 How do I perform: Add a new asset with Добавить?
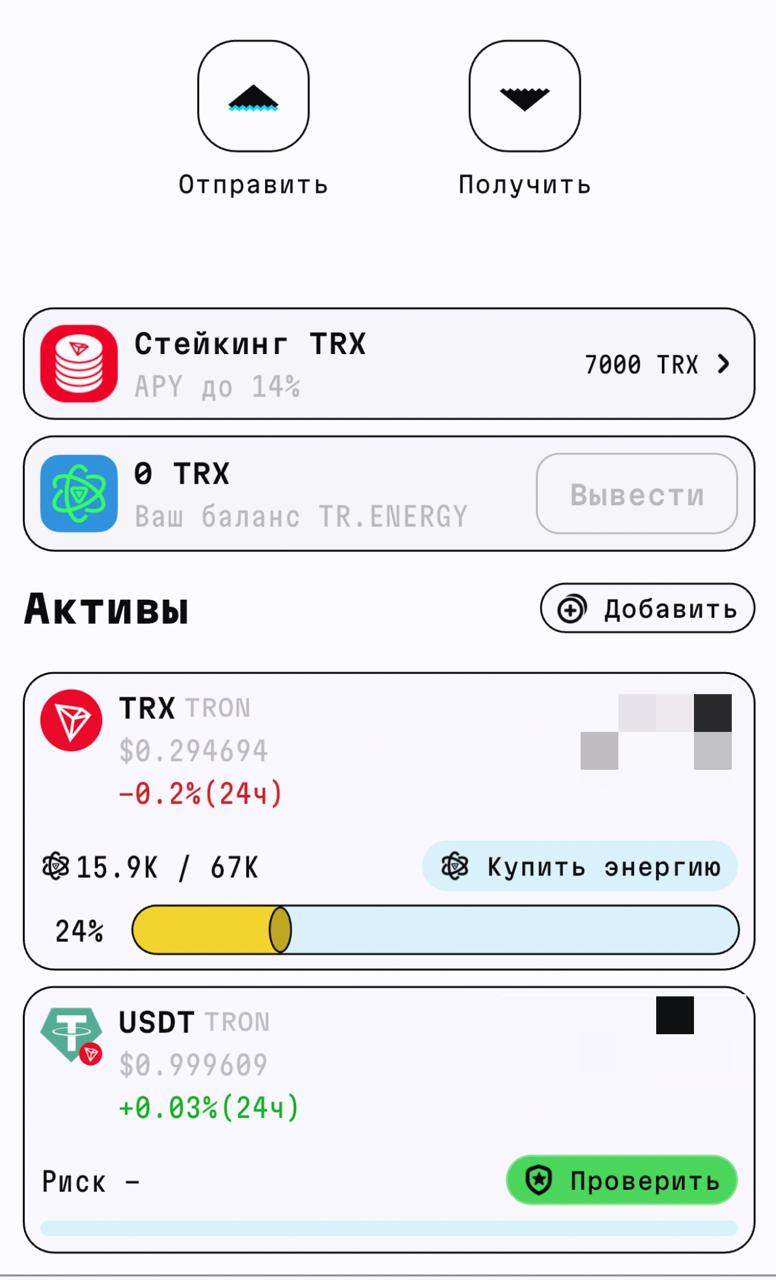point(647,608)
